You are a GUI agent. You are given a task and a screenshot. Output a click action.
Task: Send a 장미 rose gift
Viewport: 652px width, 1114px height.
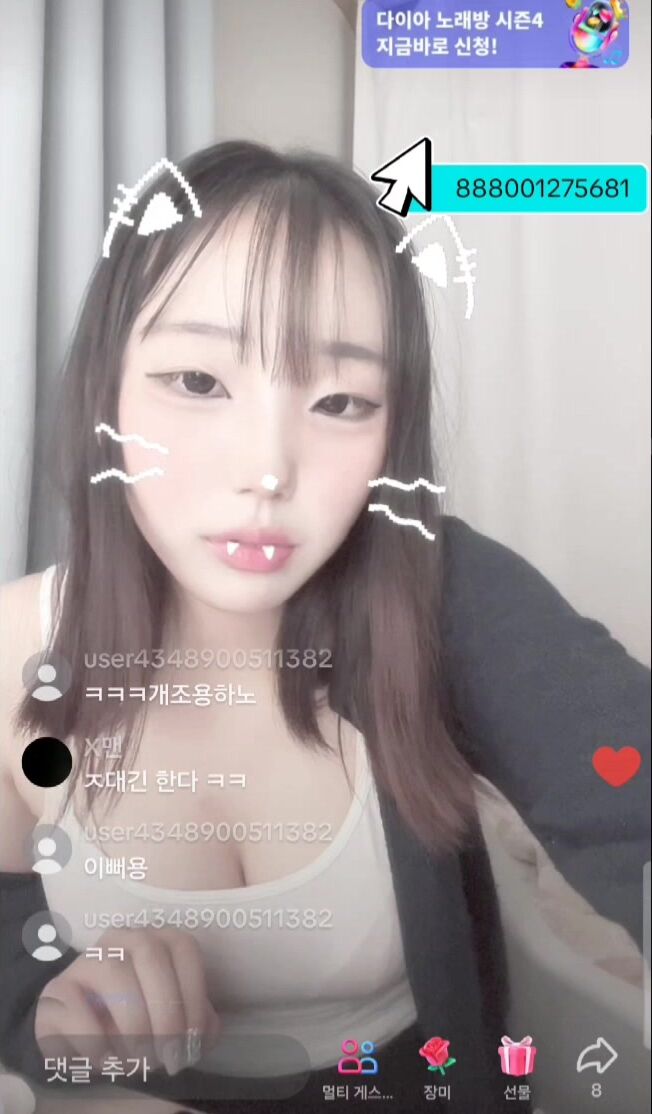437,1067
